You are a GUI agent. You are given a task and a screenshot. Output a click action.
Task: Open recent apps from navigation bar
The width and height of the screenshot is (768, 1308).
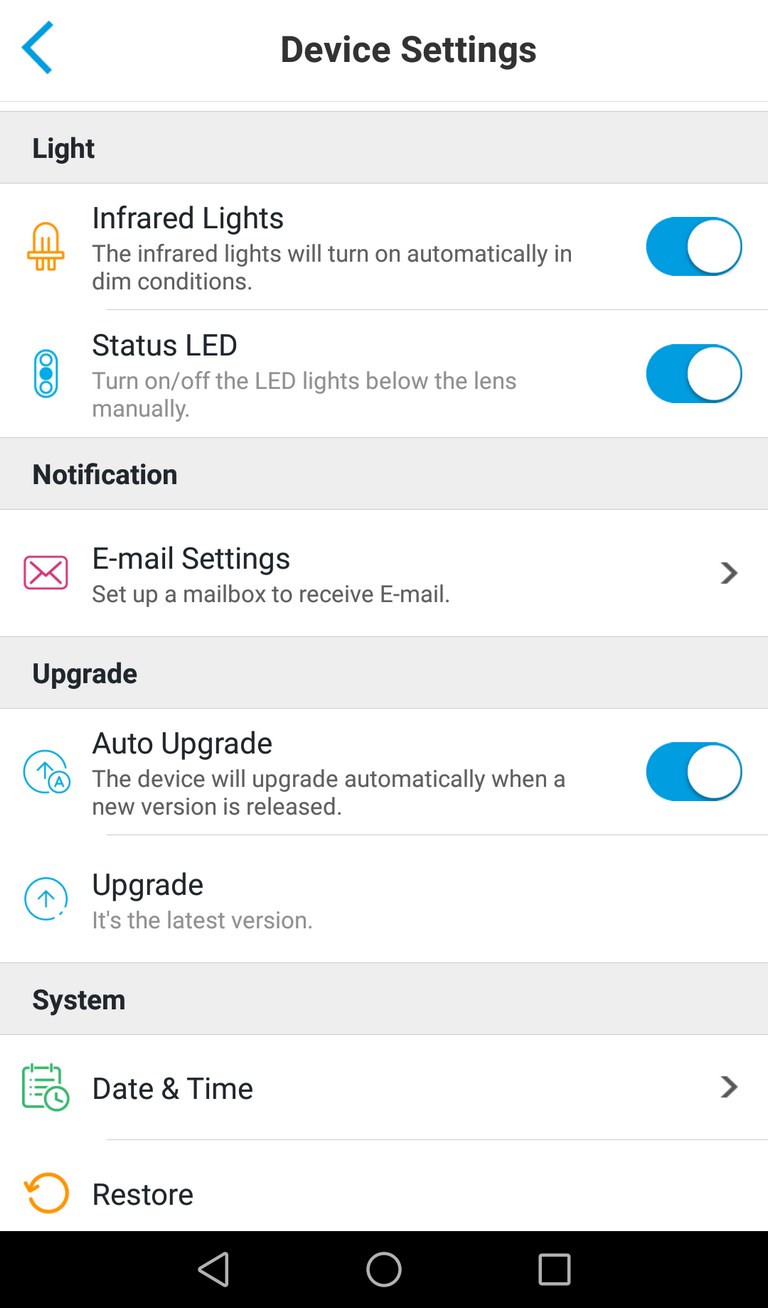tap(554, 1269)
